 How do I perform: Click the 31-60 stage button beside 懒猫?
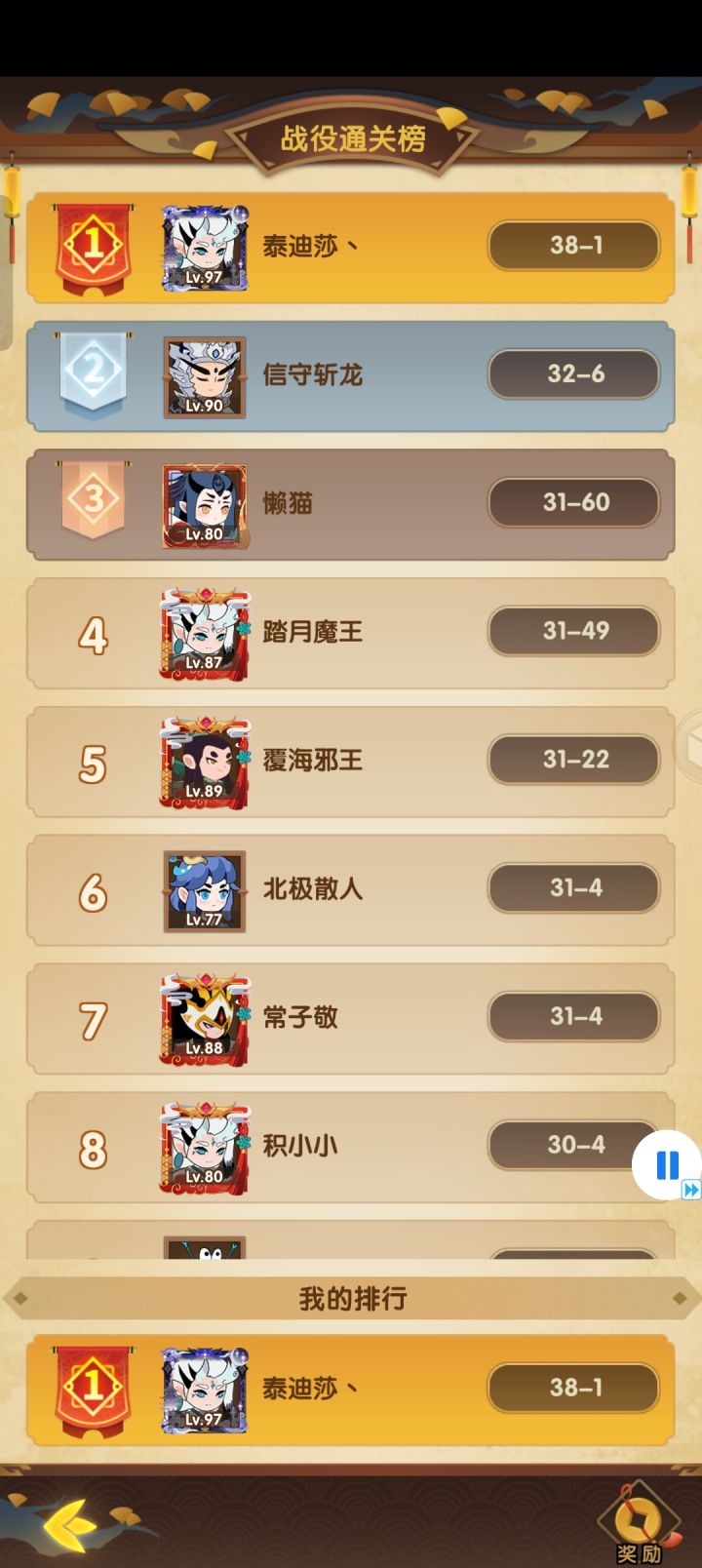[573, 503]
